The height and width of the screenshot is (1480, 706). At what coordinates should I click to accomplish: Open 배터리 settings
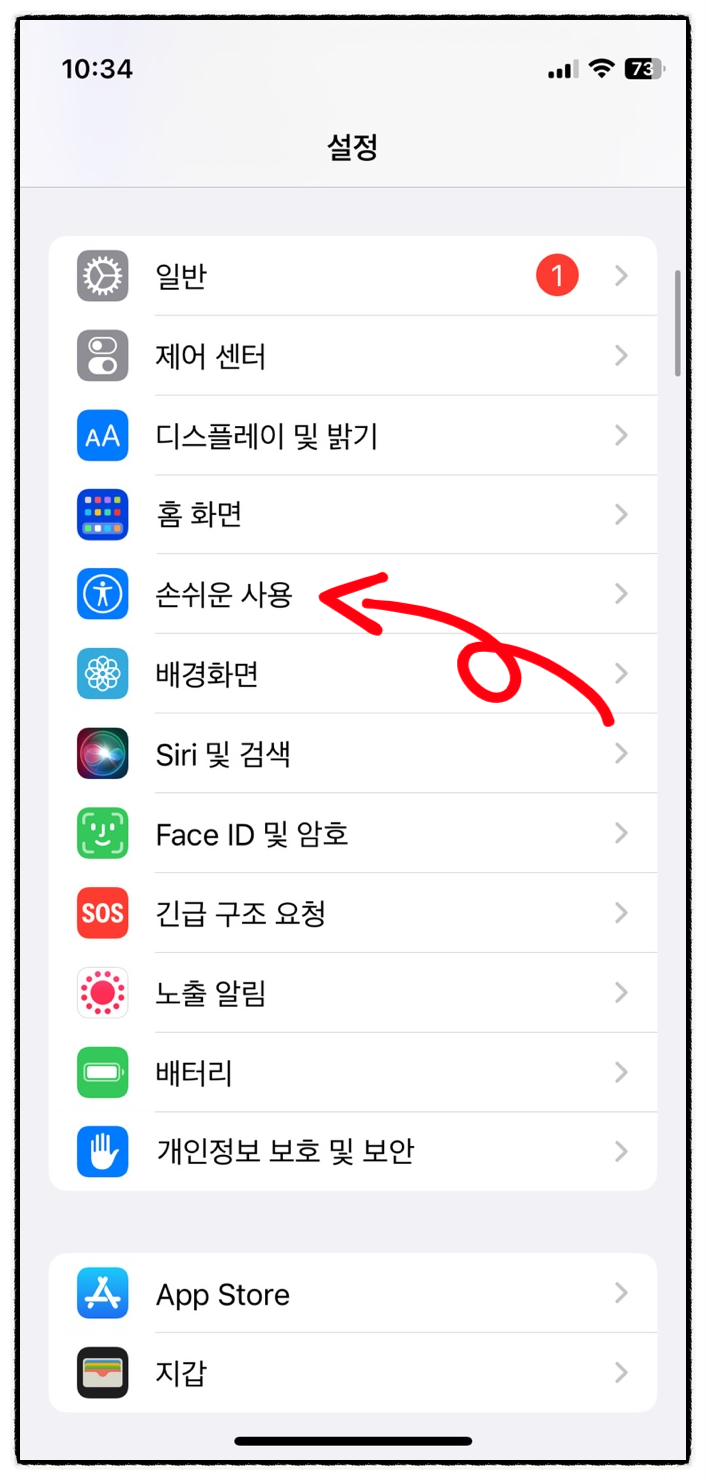(353, 1072)
